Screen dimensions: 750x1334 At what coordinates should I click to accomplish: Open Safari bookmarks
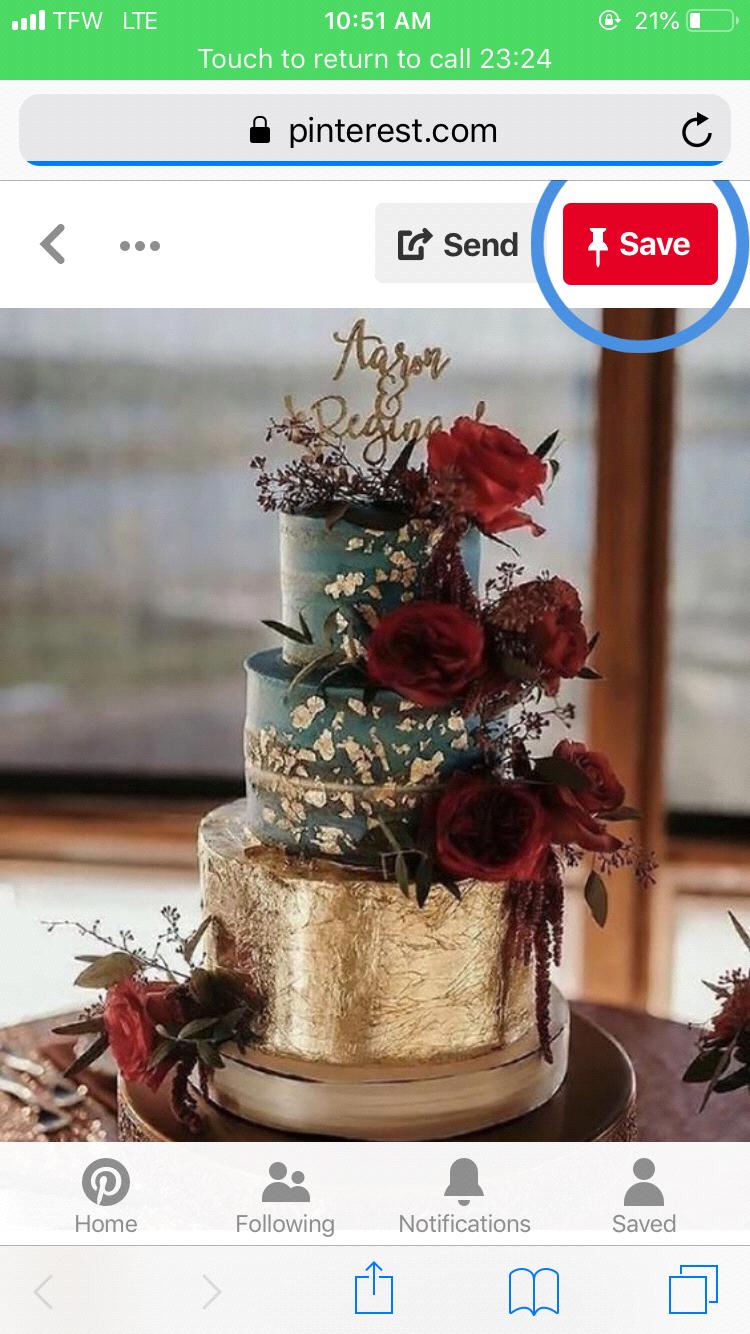[x=533, y=1291]
